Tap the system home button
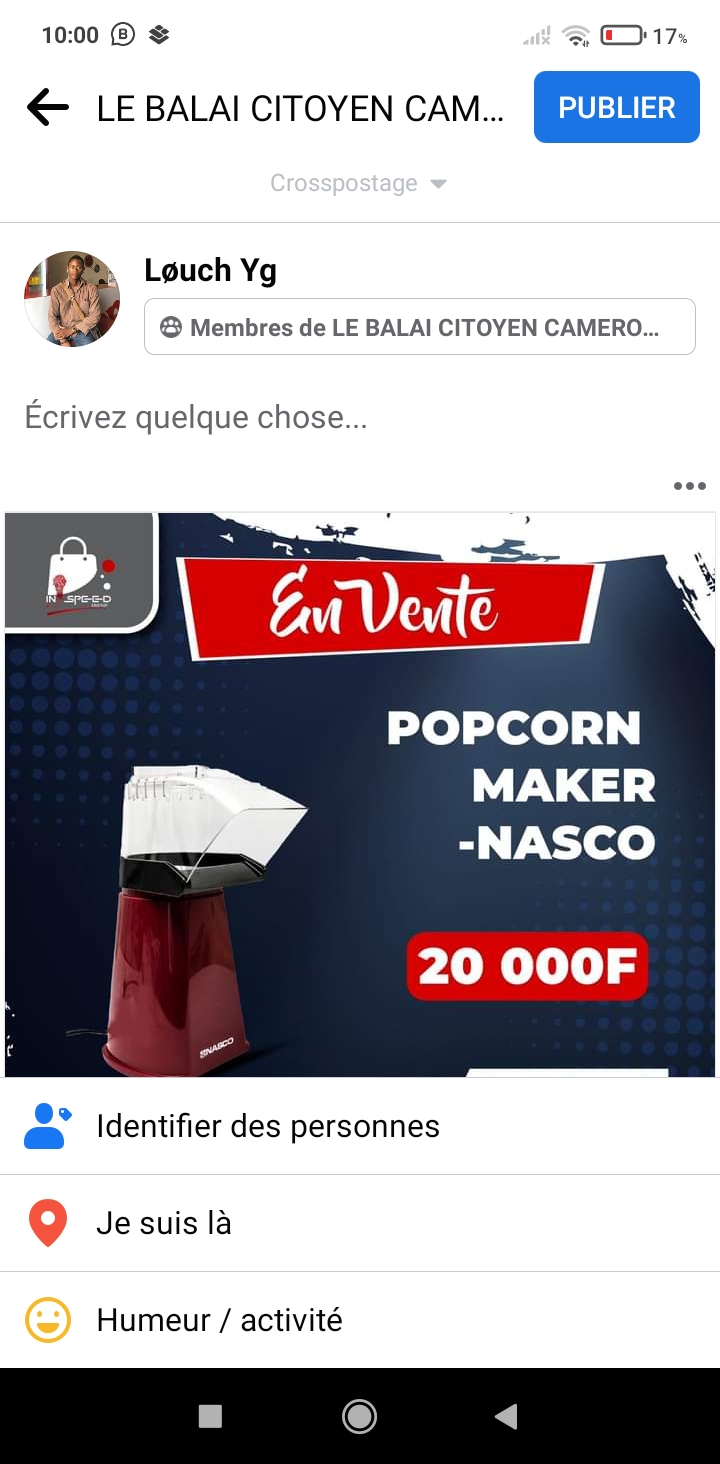Image resolution: width=720 pixels, height=1464 pixels. (359, 1416)
